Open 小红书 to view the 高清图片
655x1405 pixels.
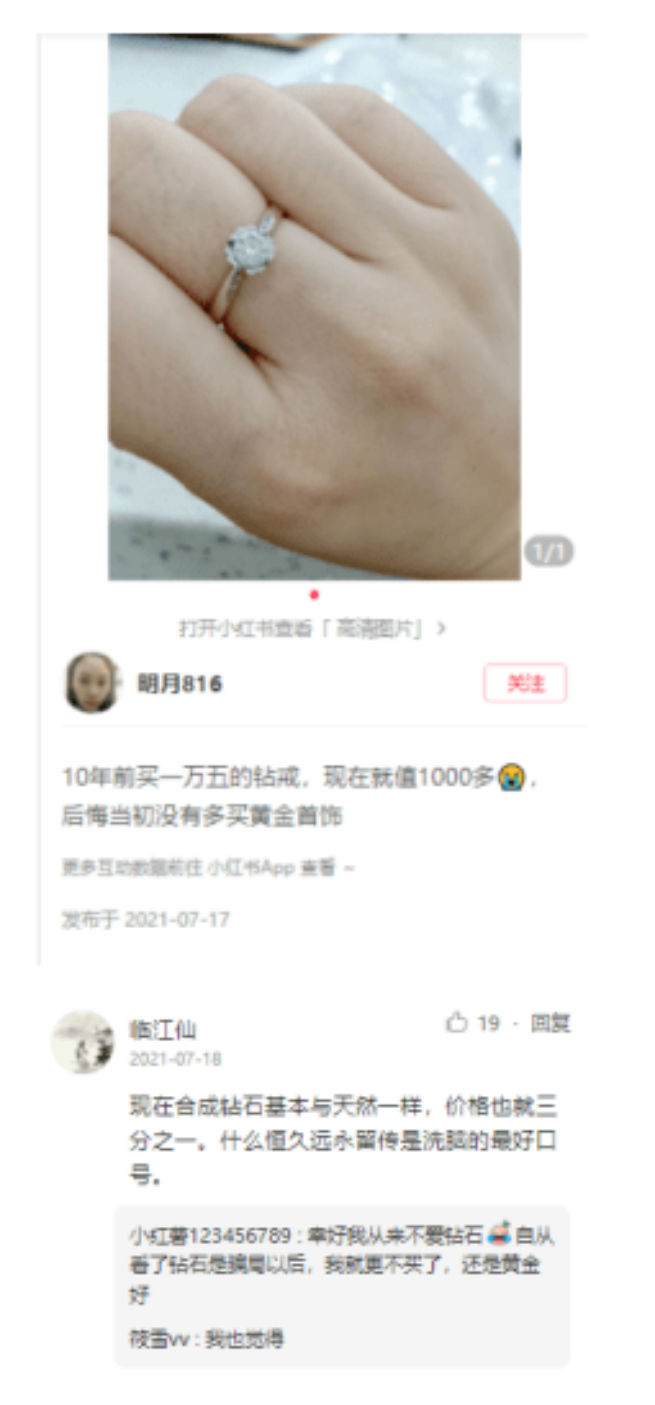pos(312,628)
